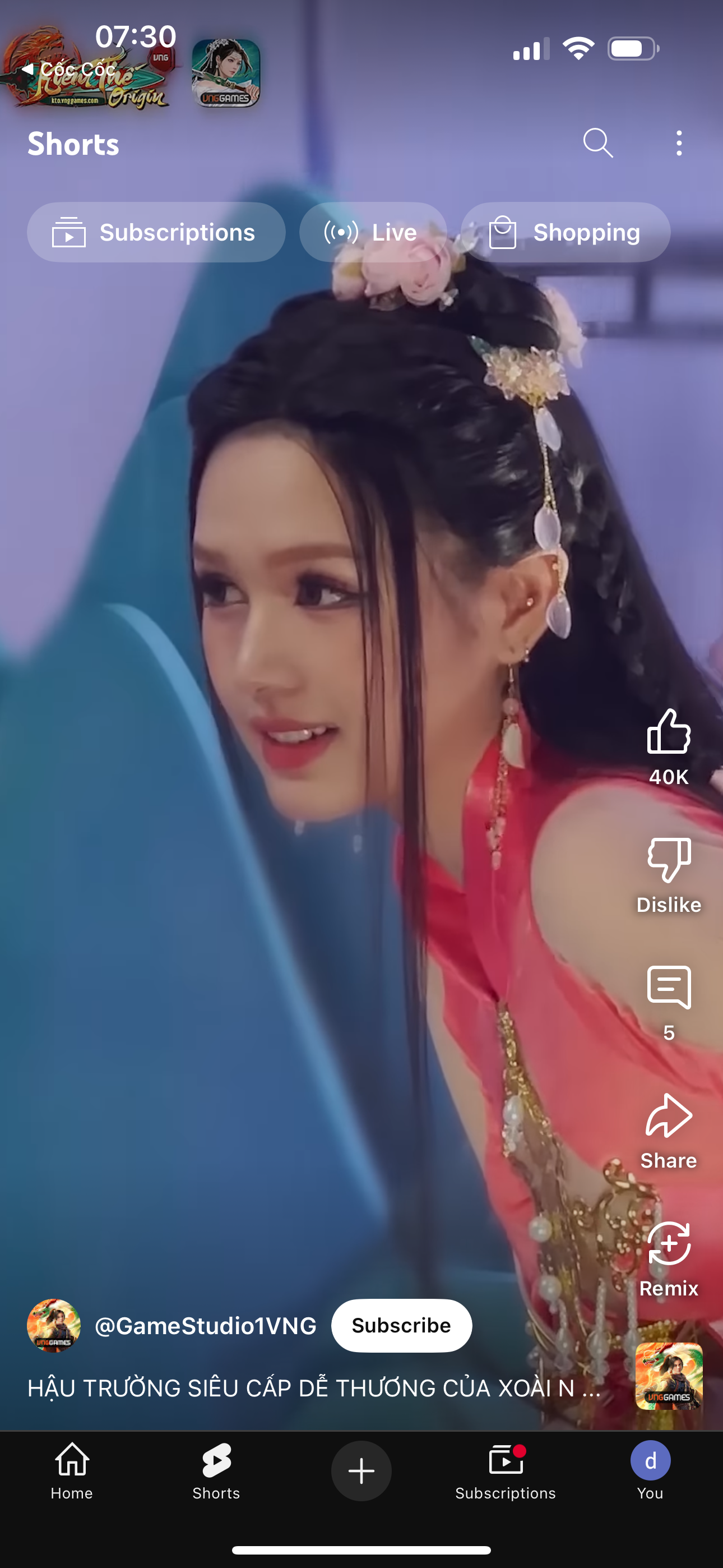
Task: Open the three-dot overflow menu
Action: 679,144
